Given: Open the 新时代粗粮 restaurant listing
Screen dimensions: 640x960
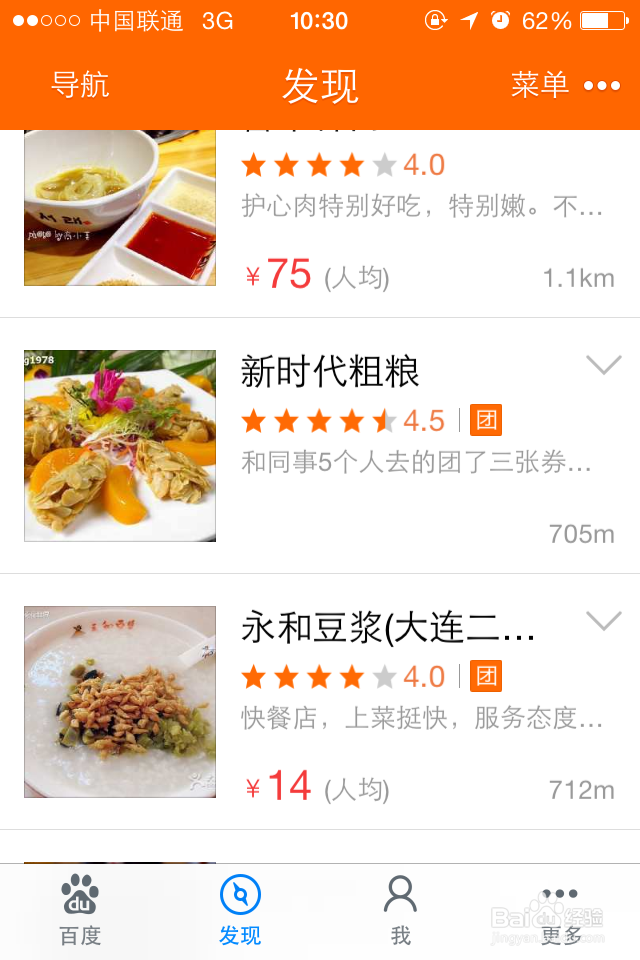Looking at the screenshot, I should coord(330,372).
